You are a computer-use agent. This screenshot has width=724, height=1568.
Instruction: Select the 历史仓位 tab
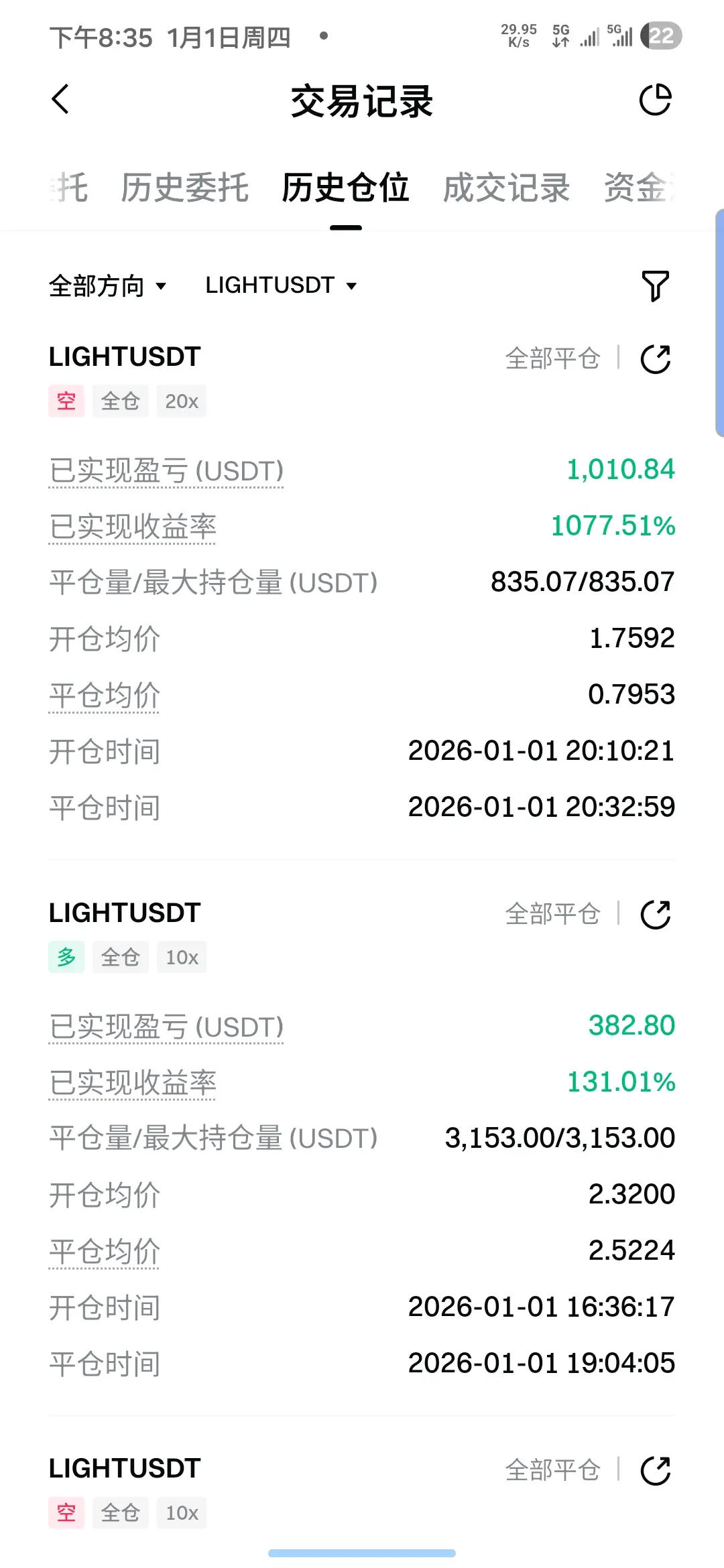[345, 188]
